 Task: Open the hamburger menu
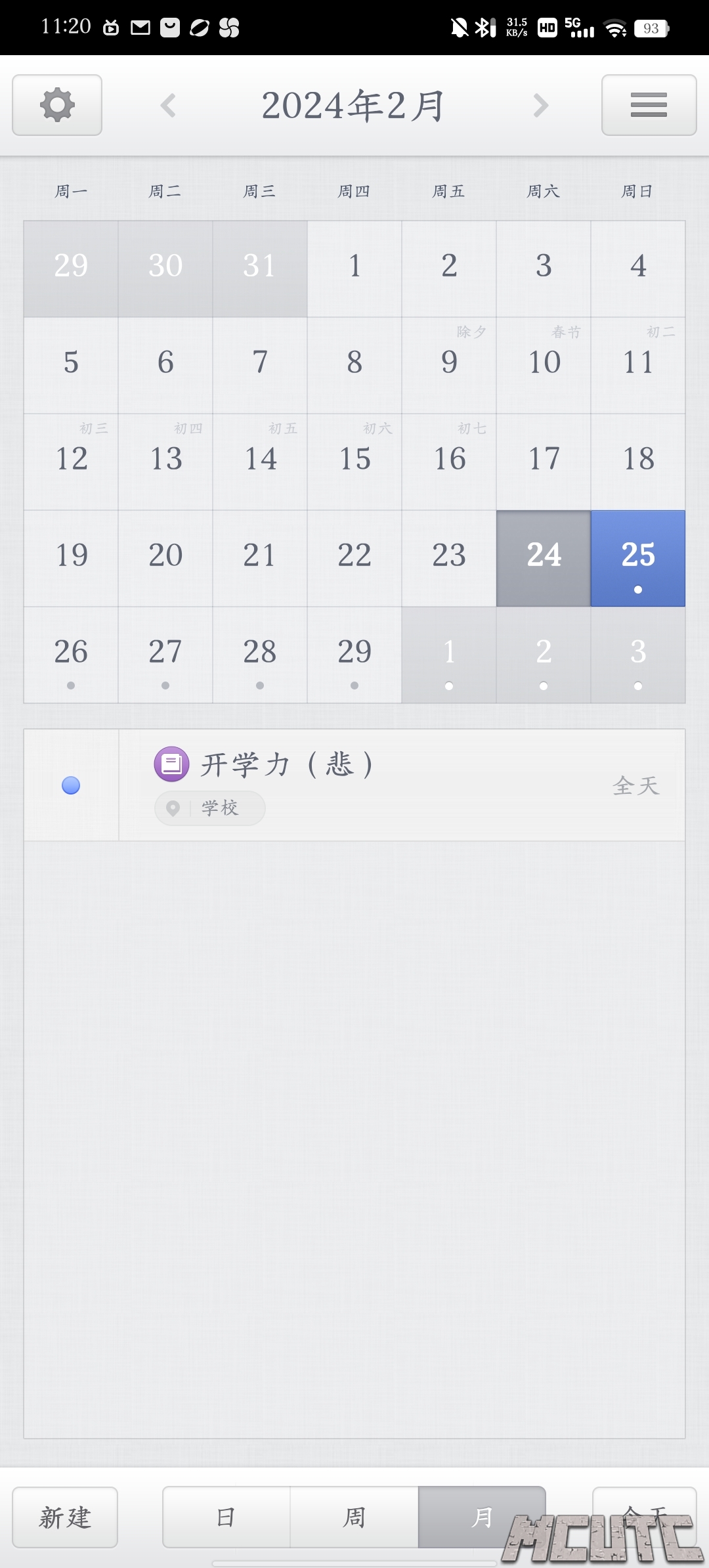[x=649, y=105]
